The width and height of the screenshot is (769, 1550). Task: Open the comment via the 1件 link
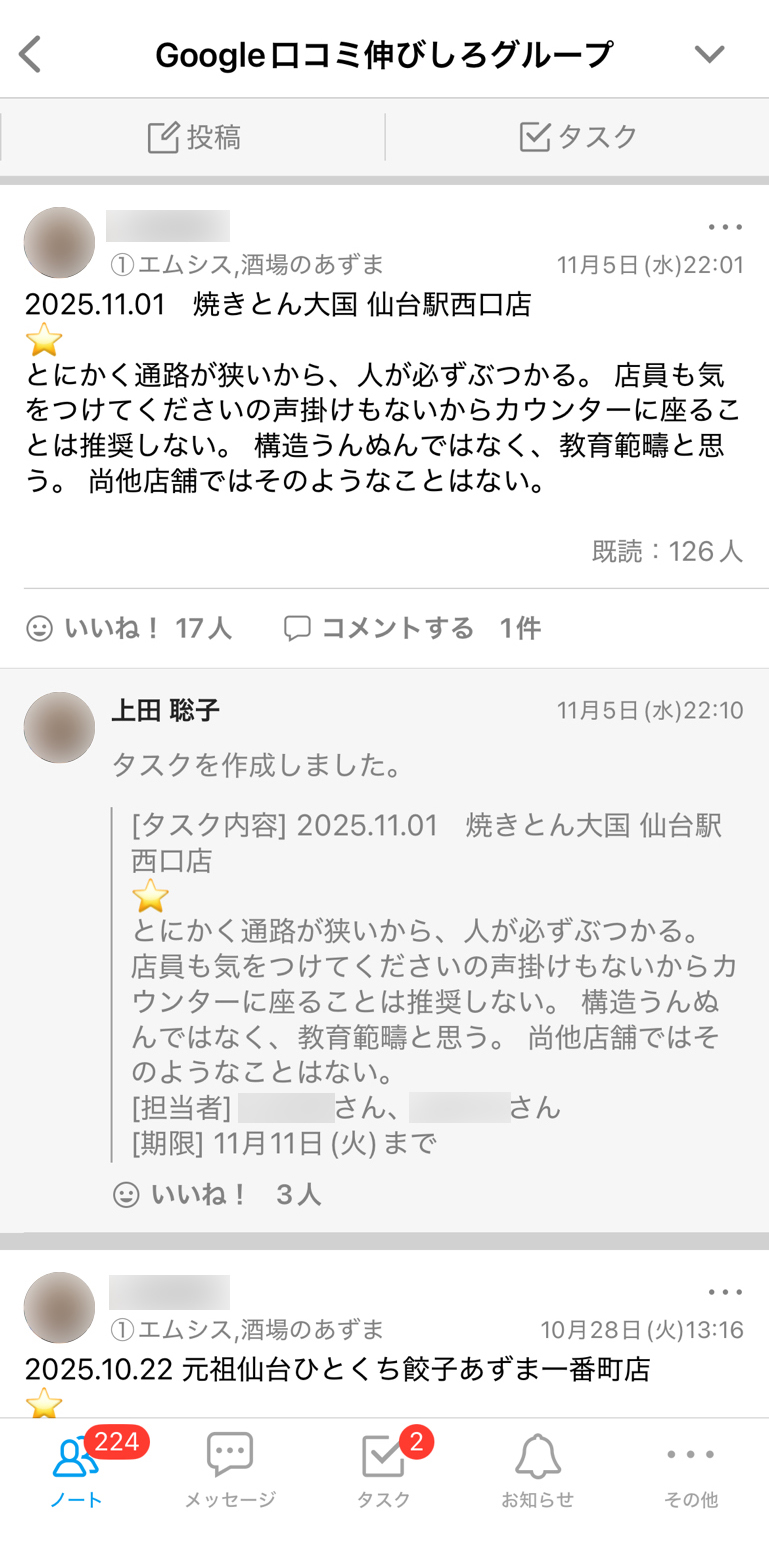click(x=520, y=628)
